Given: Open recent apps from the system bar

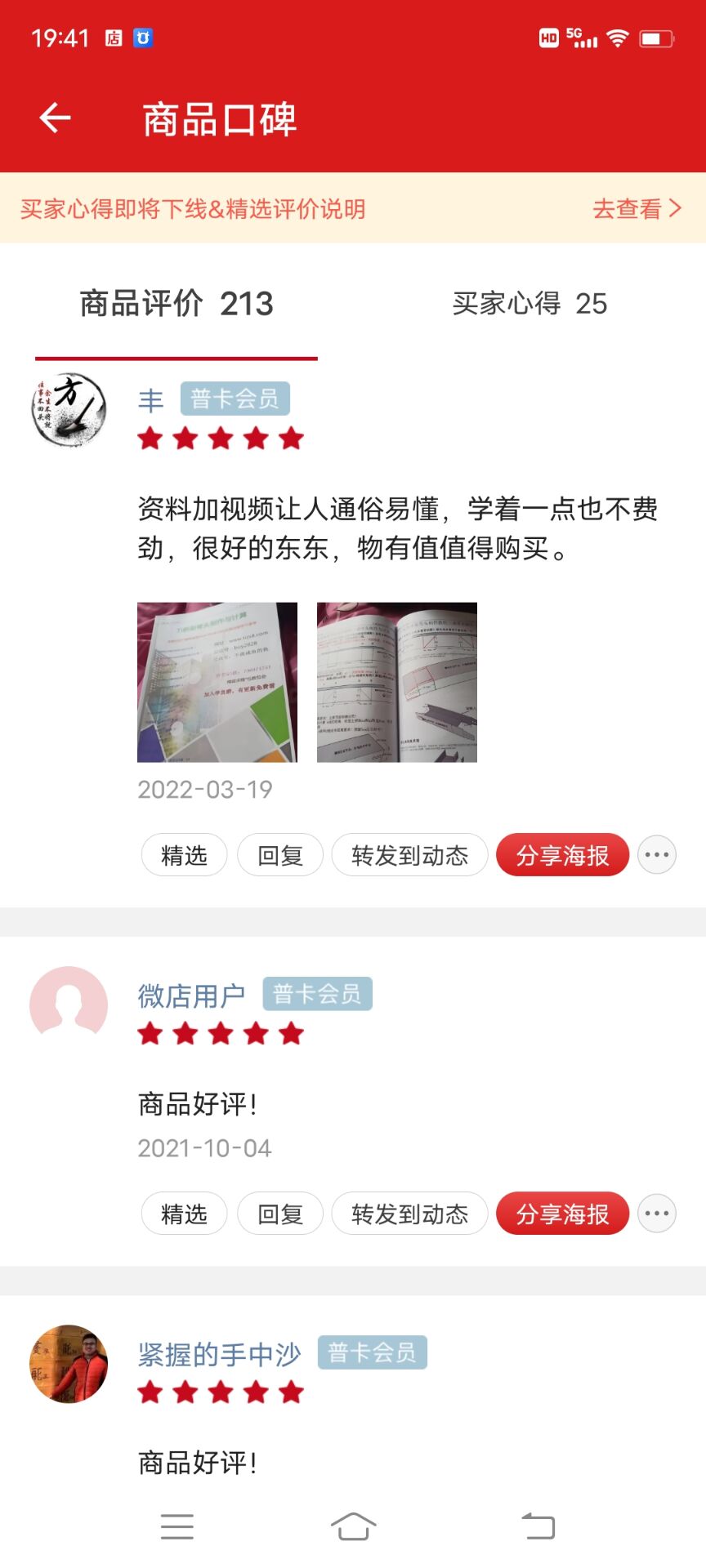Looking at the screenshot, I should pyautogui.click(x=177, y=1526).
